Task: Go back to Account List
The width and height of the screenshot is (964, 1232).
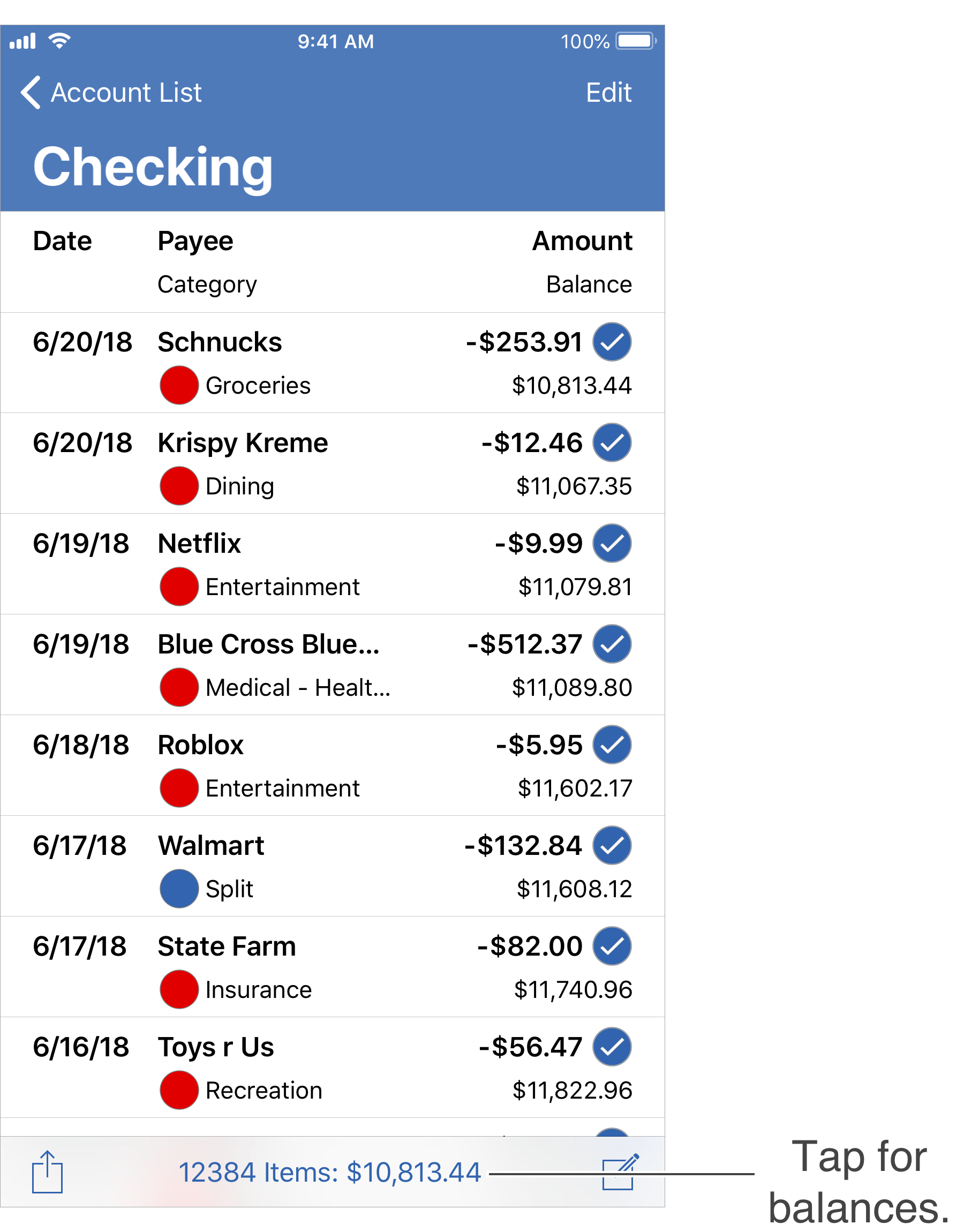Action: (x=112, y=93)
